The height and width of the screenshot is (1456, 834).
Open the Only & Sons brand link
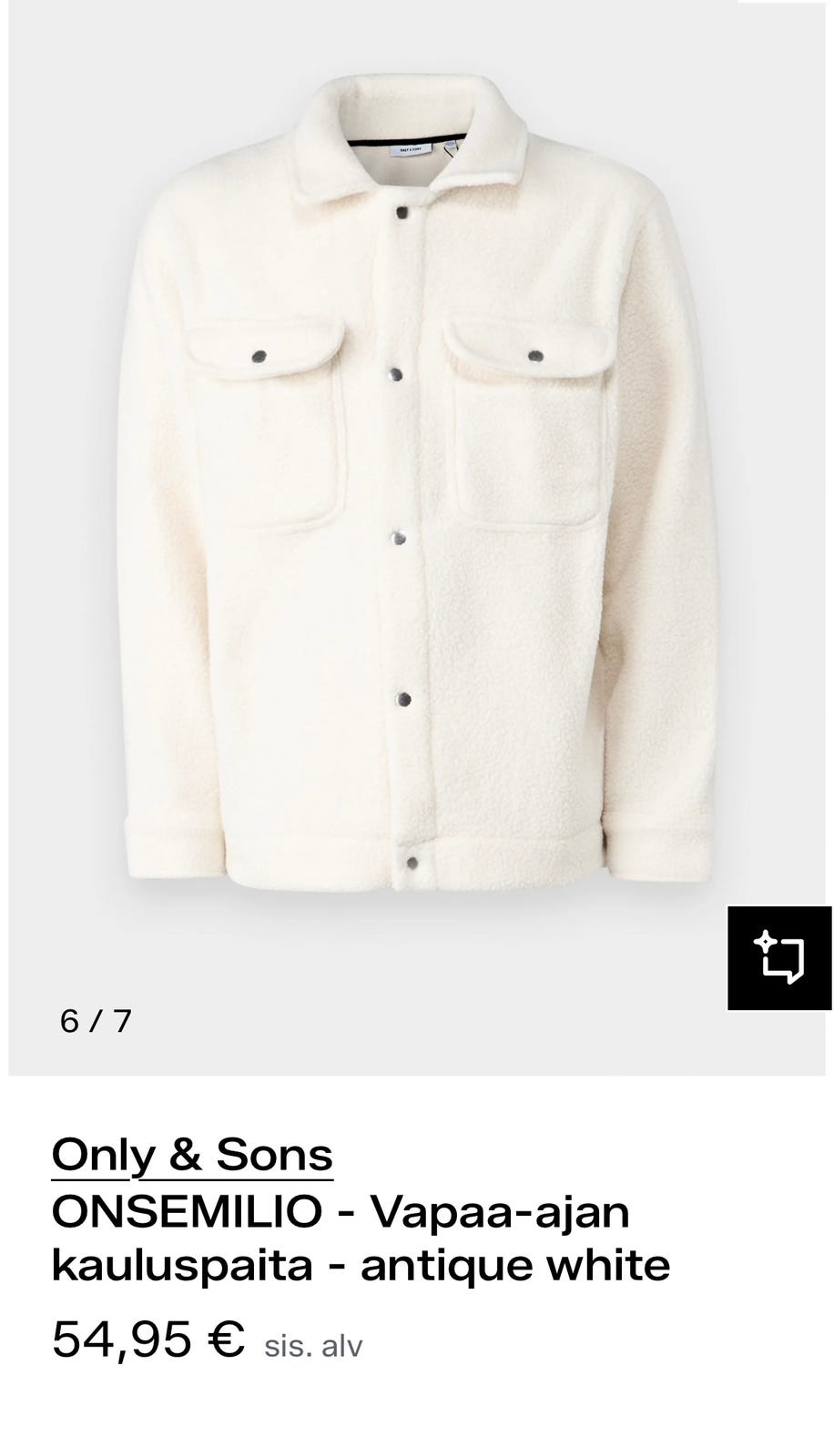(192, 1155)
